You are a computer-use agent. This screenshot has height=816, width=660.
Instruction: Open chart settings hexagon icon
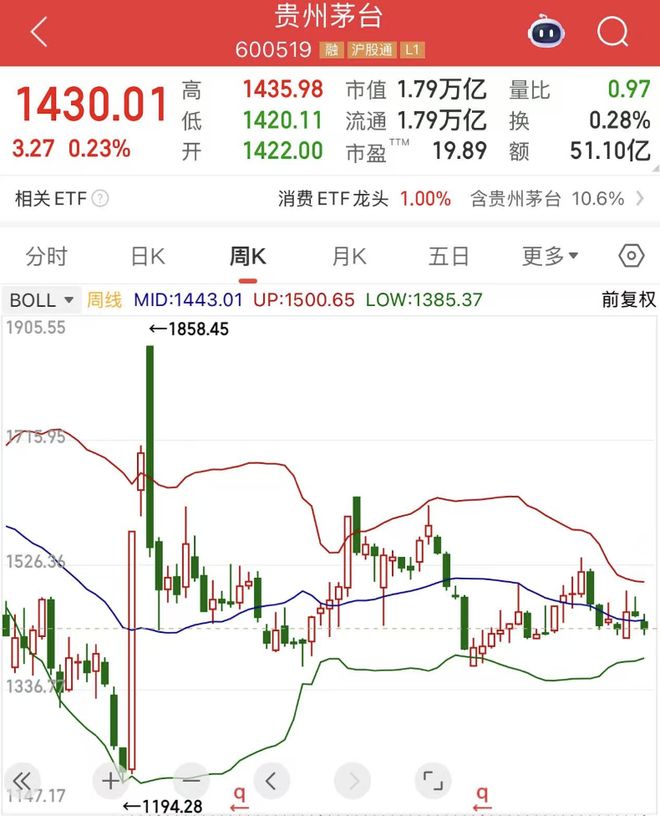631,257
